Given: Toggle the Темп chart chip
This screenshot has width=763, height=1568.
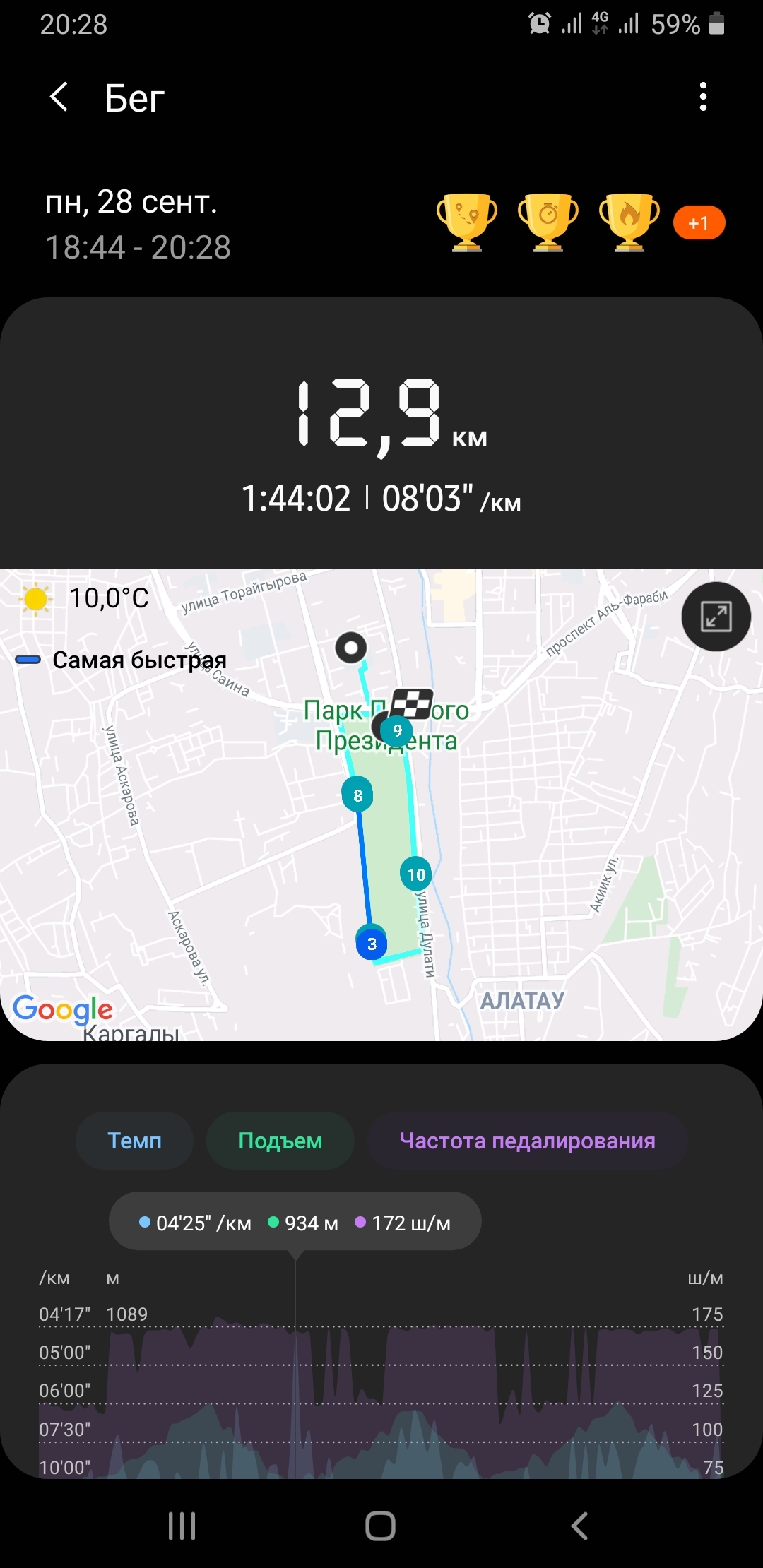Looking at the screenshot, I should [134, 1141].
